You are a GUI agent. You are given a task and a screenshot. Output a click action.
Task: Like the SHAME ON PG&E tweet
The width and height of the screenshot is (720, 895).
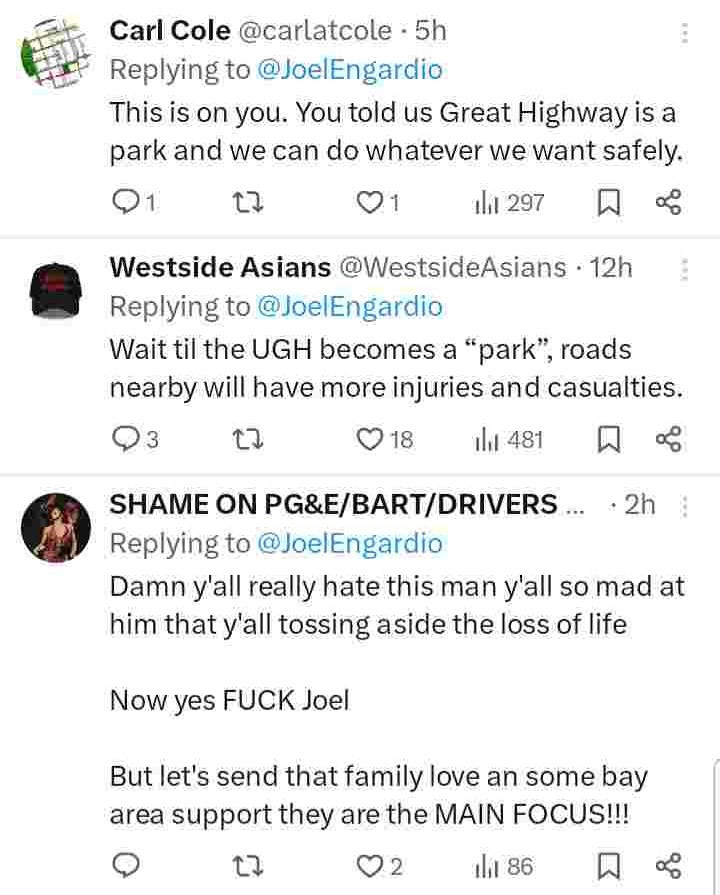371,865
